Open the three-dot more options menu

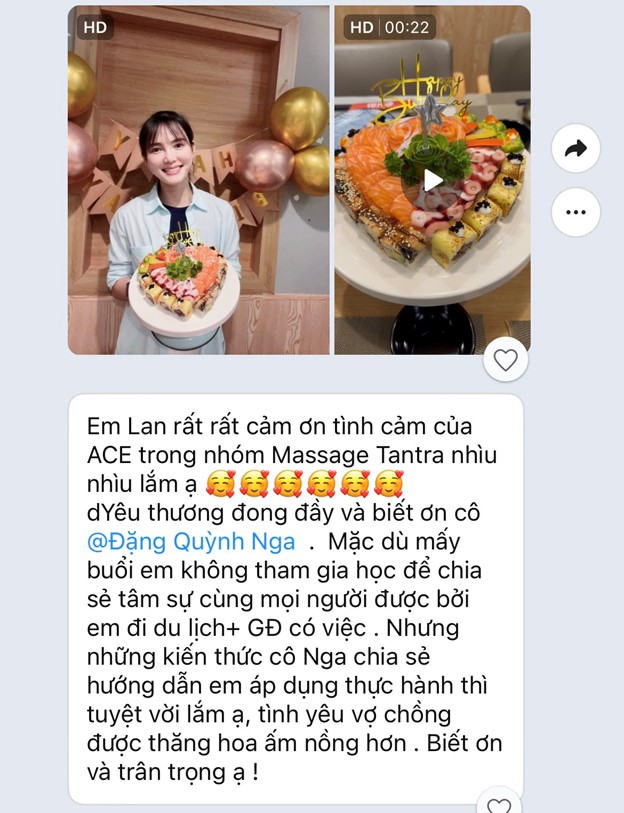tap(576, 212)
